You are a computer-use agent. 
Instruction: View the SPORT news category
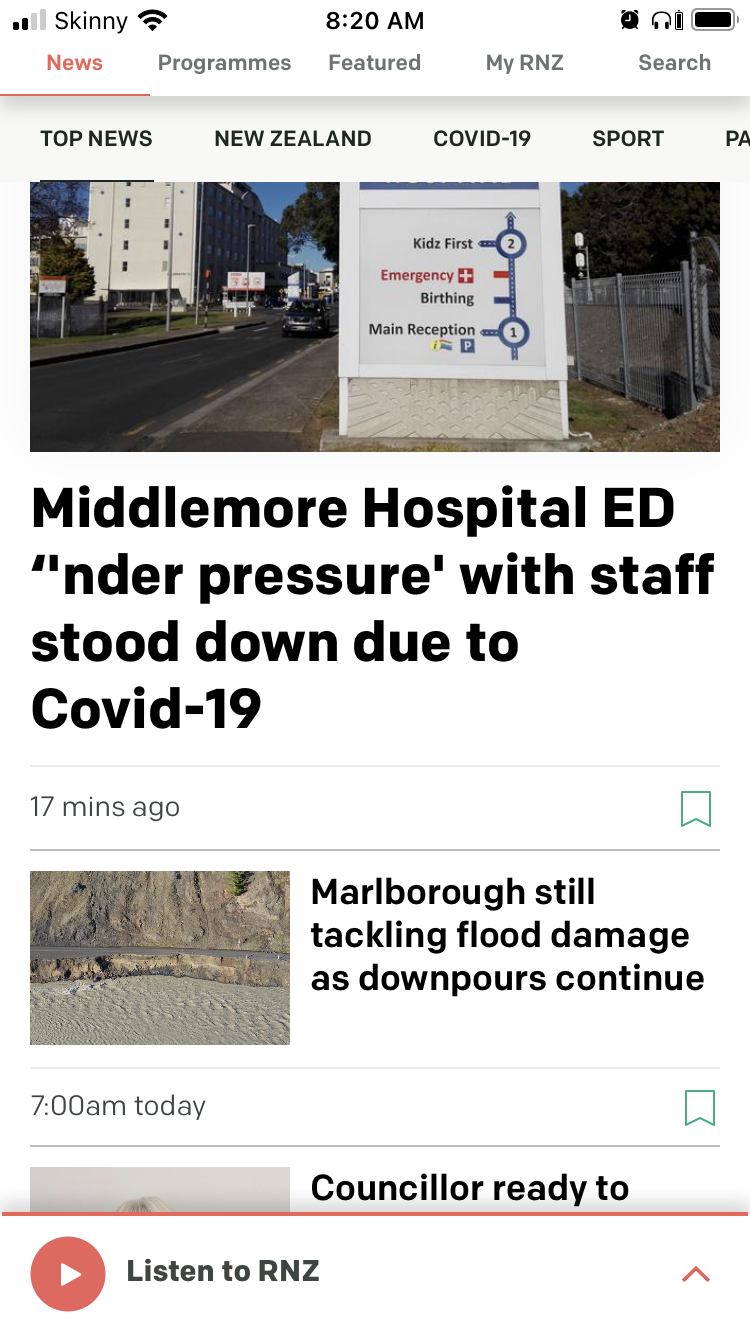[627, 139]
